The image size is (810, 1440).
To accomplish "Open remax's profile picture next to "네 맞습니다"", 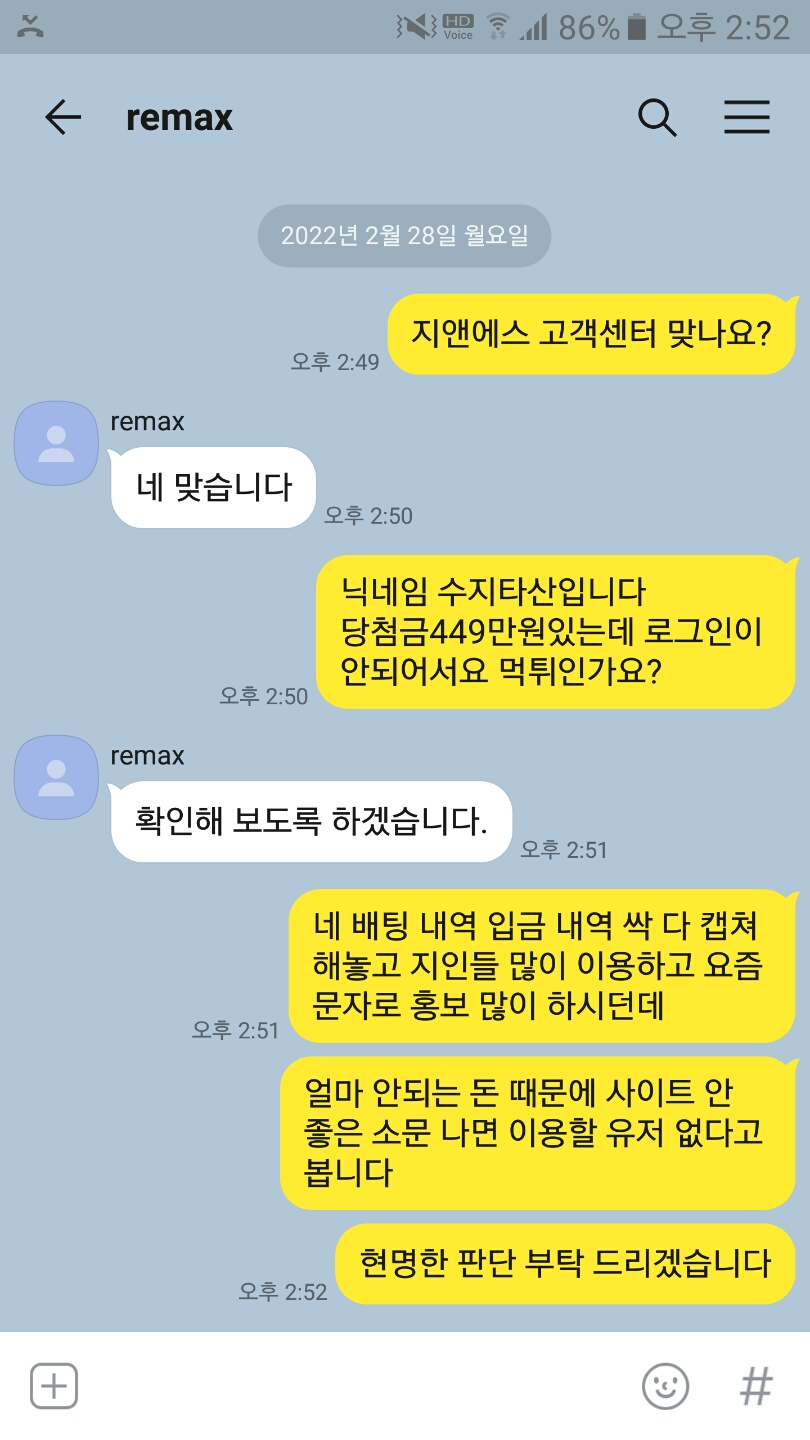I will [56, 444].
